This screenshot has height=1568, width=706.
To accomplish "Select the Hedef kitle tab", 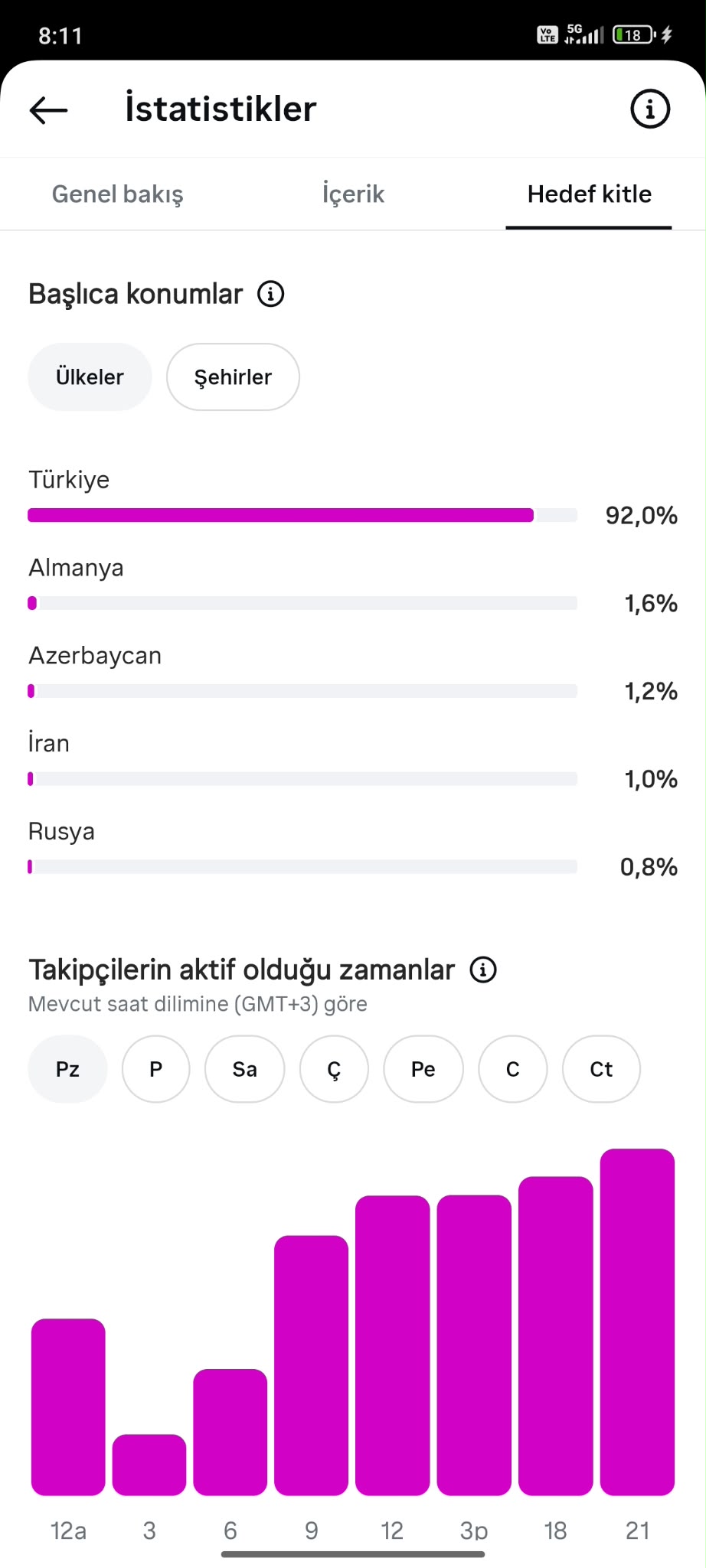I will pos(589,194).
